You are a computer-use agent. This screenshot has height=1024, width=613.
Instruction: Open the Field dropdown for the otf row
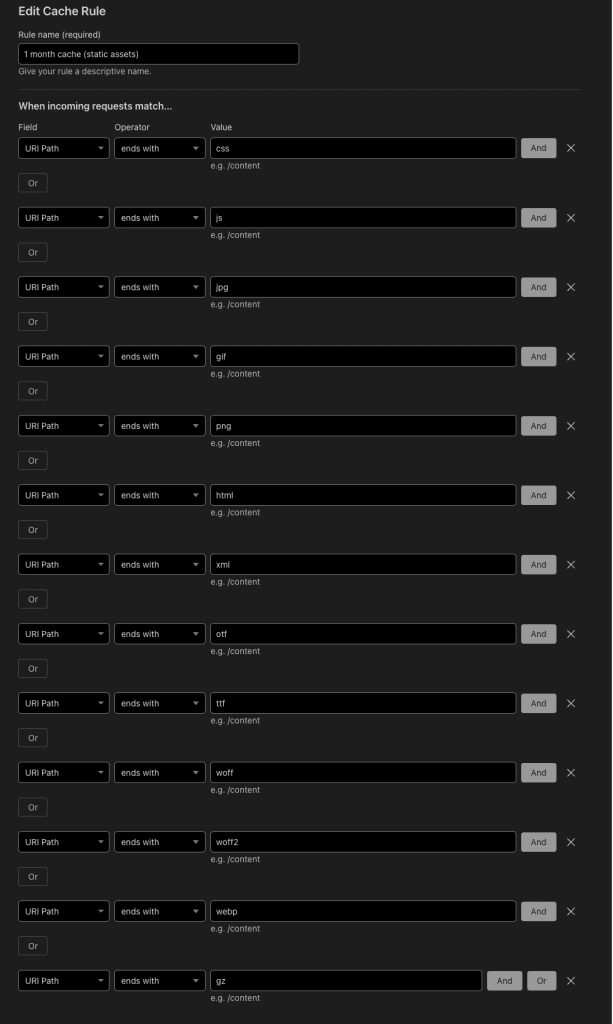point(63,634)
